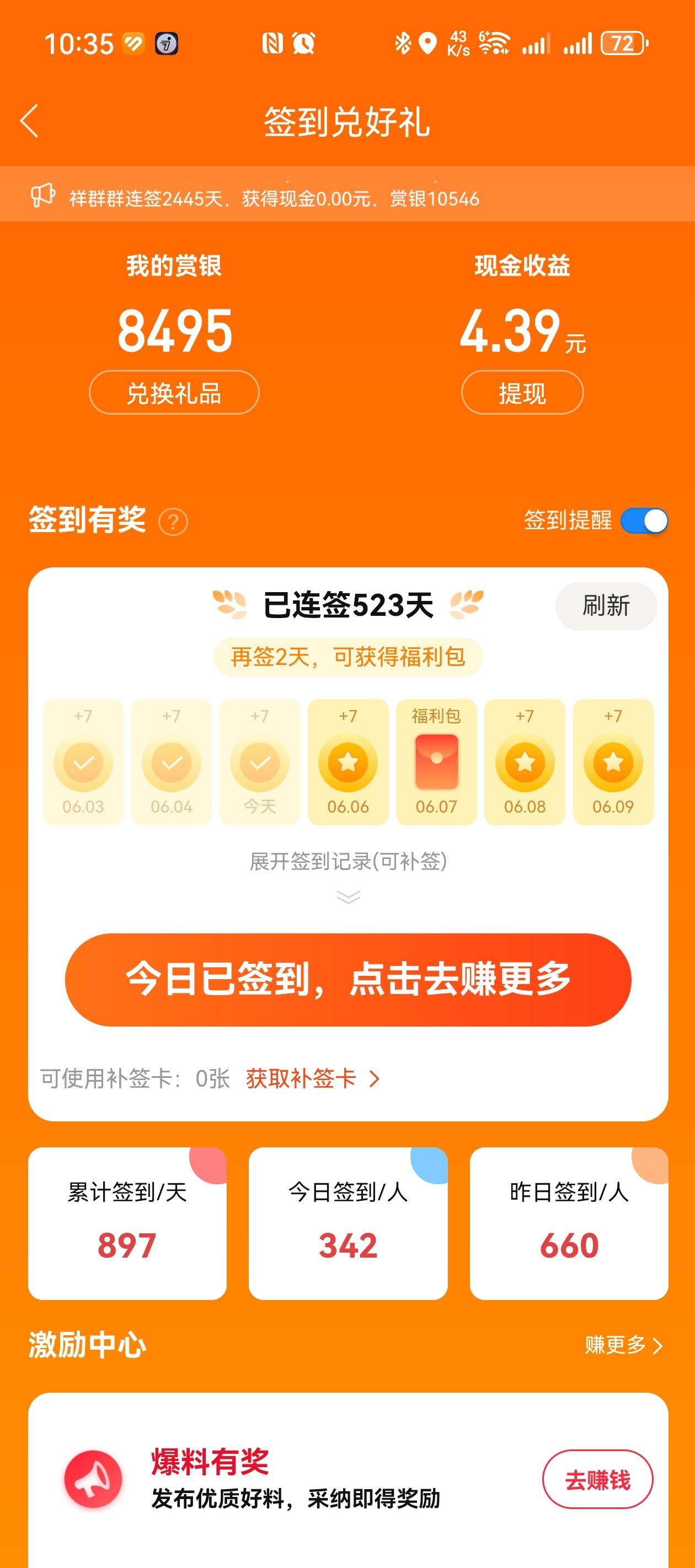Expand 展开签到记录(可补签)
The image size is (695, 1568).
point(348,861)
